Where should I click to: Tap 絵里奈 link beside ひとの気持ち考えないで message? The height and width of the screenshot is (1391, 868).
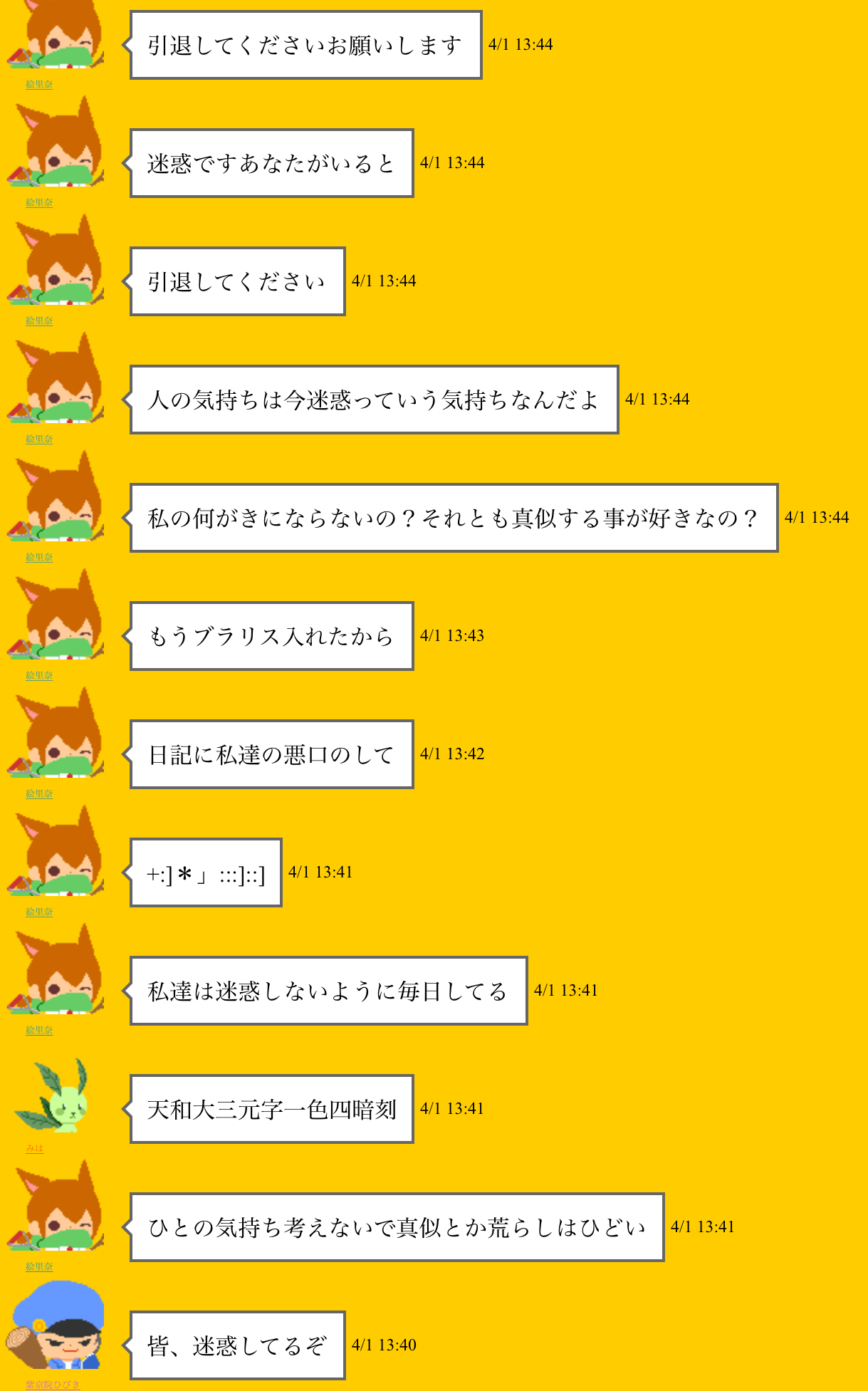point(39,1266)
